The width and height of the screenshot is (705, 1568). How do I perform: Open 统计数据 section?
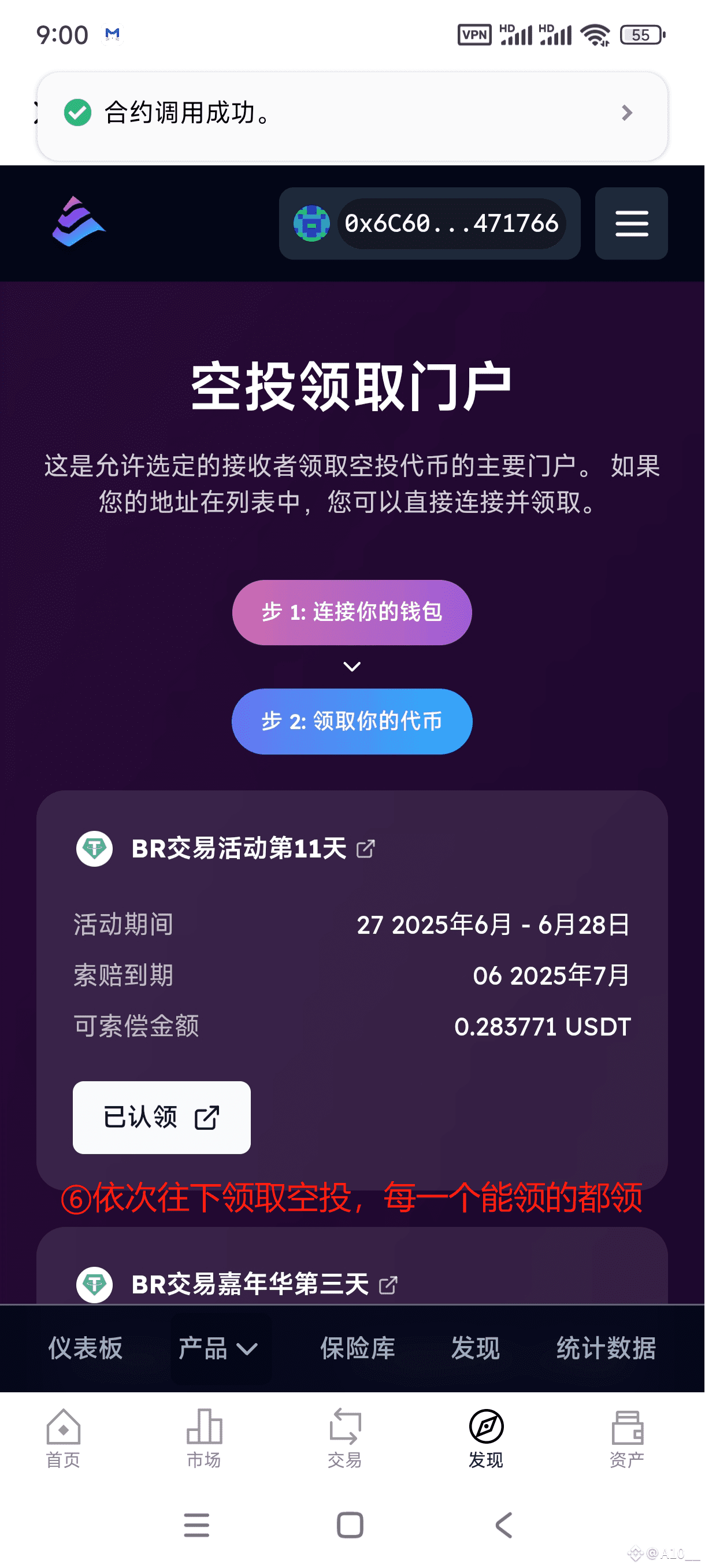[606, 1348]
